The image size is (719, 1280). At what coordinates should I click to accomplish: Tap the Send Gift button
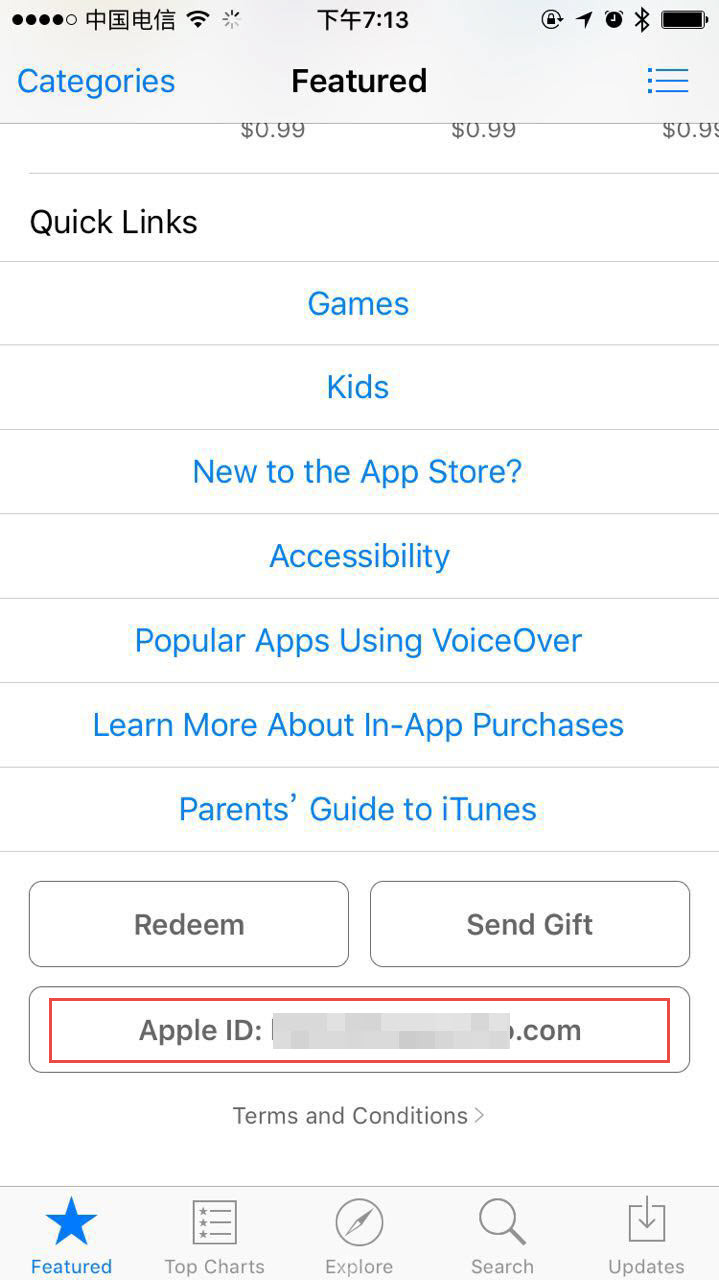530,924
